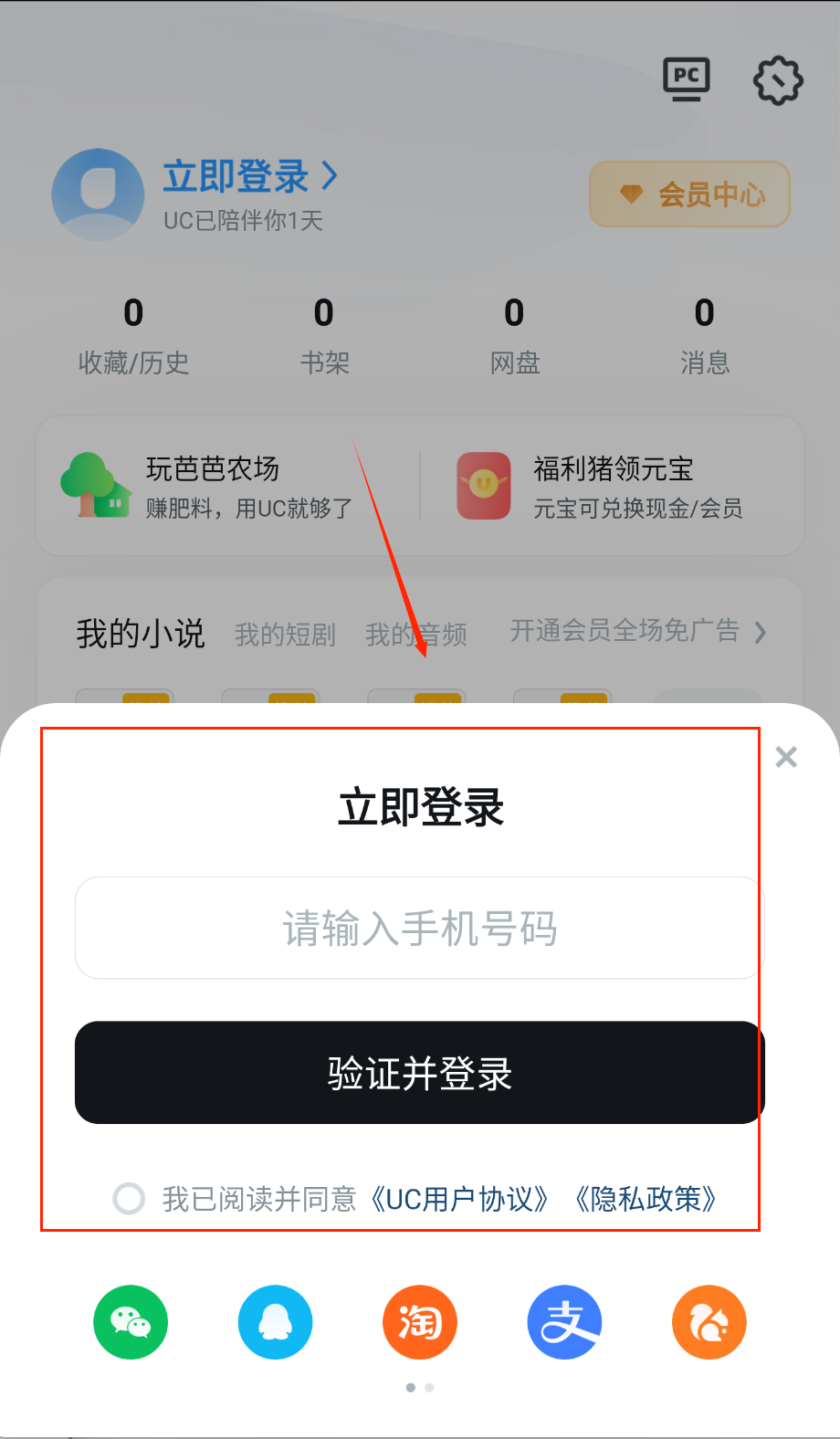
Task: Choose Taobao login
Action: 420,1322
